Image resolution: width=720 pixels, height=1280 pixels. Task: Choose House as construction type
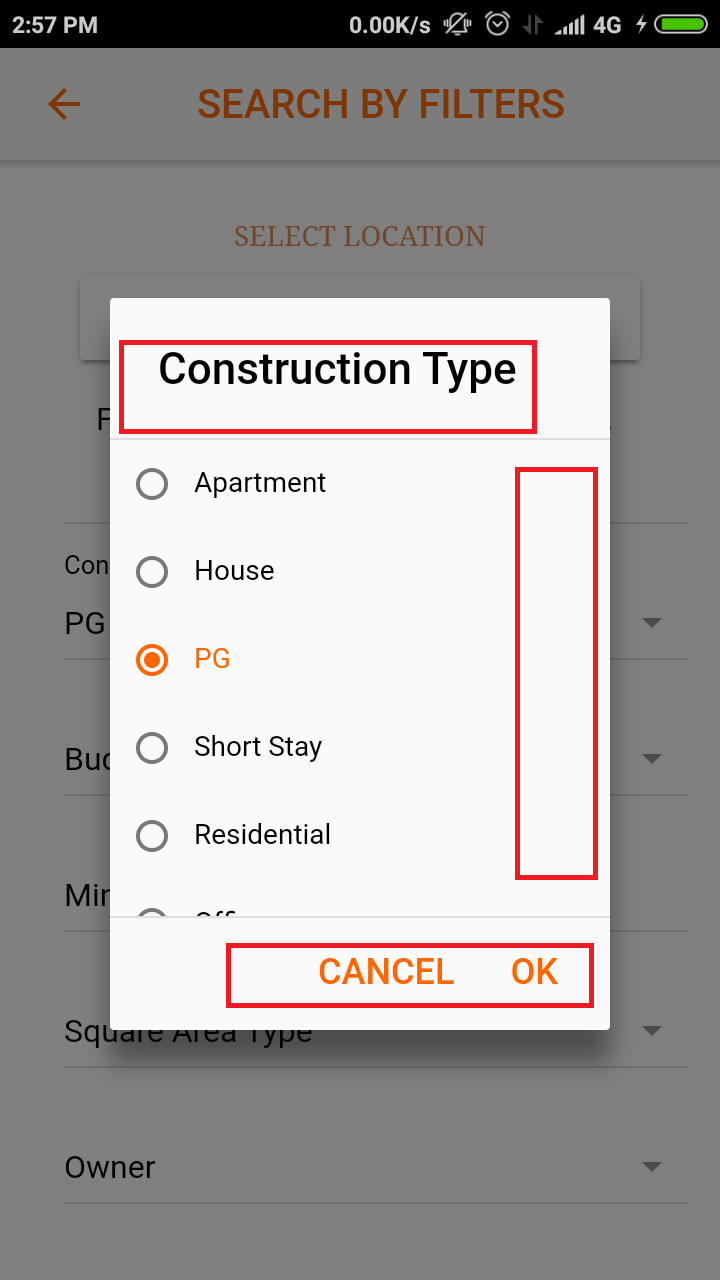360,572
